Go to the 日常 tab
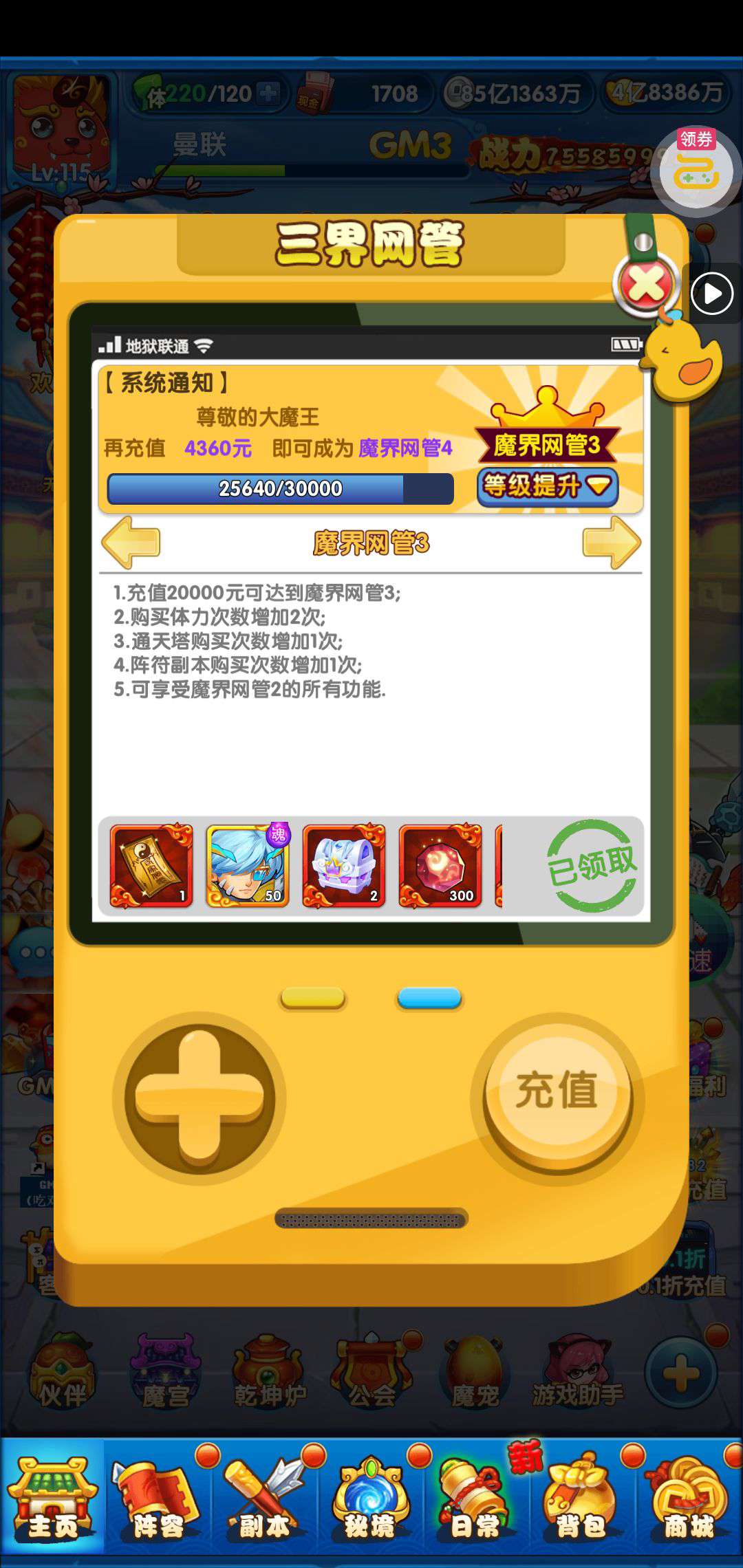The width and height of the screenshot is (743, 1568). coord(475,1499)
